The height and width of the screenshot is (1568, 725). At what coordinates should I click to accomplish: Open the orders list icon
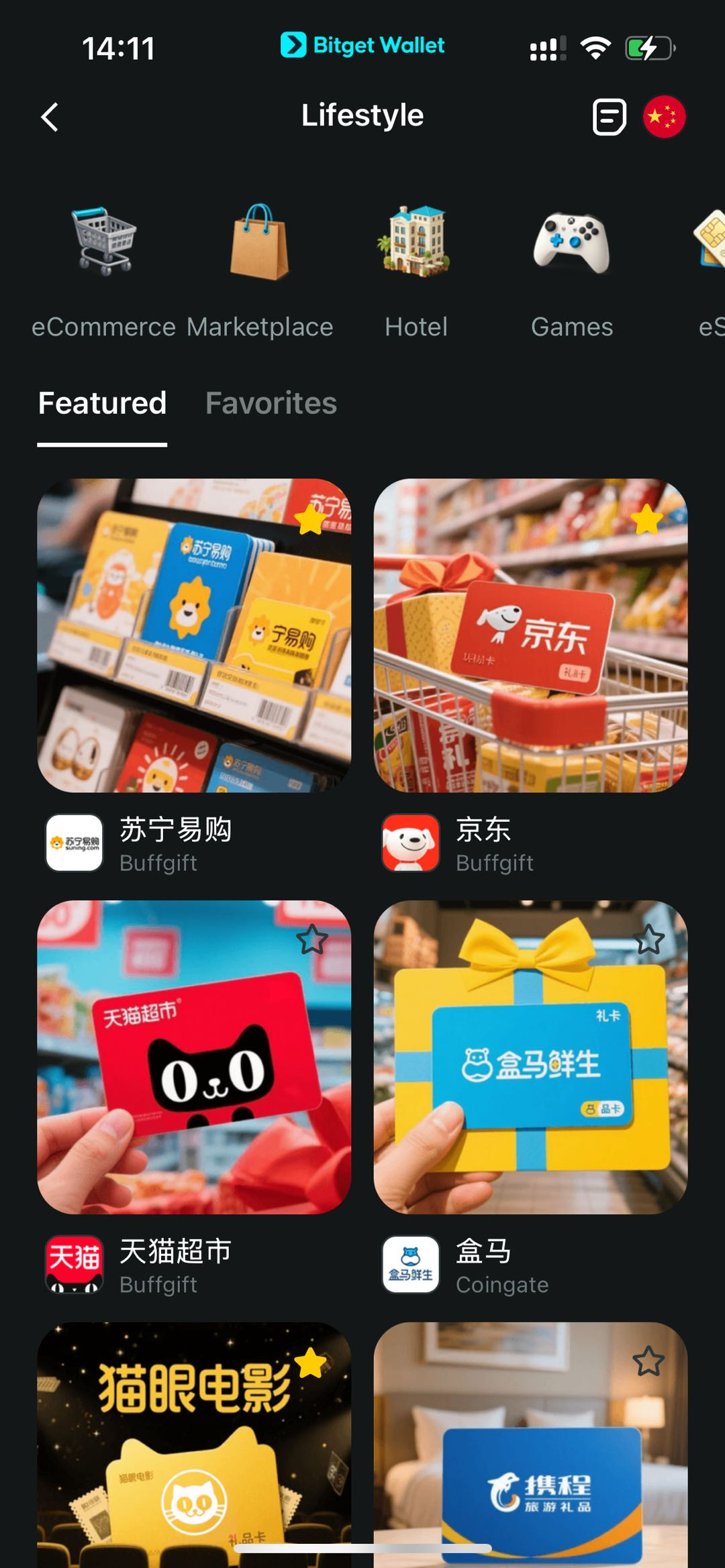(x=609, y=117)
